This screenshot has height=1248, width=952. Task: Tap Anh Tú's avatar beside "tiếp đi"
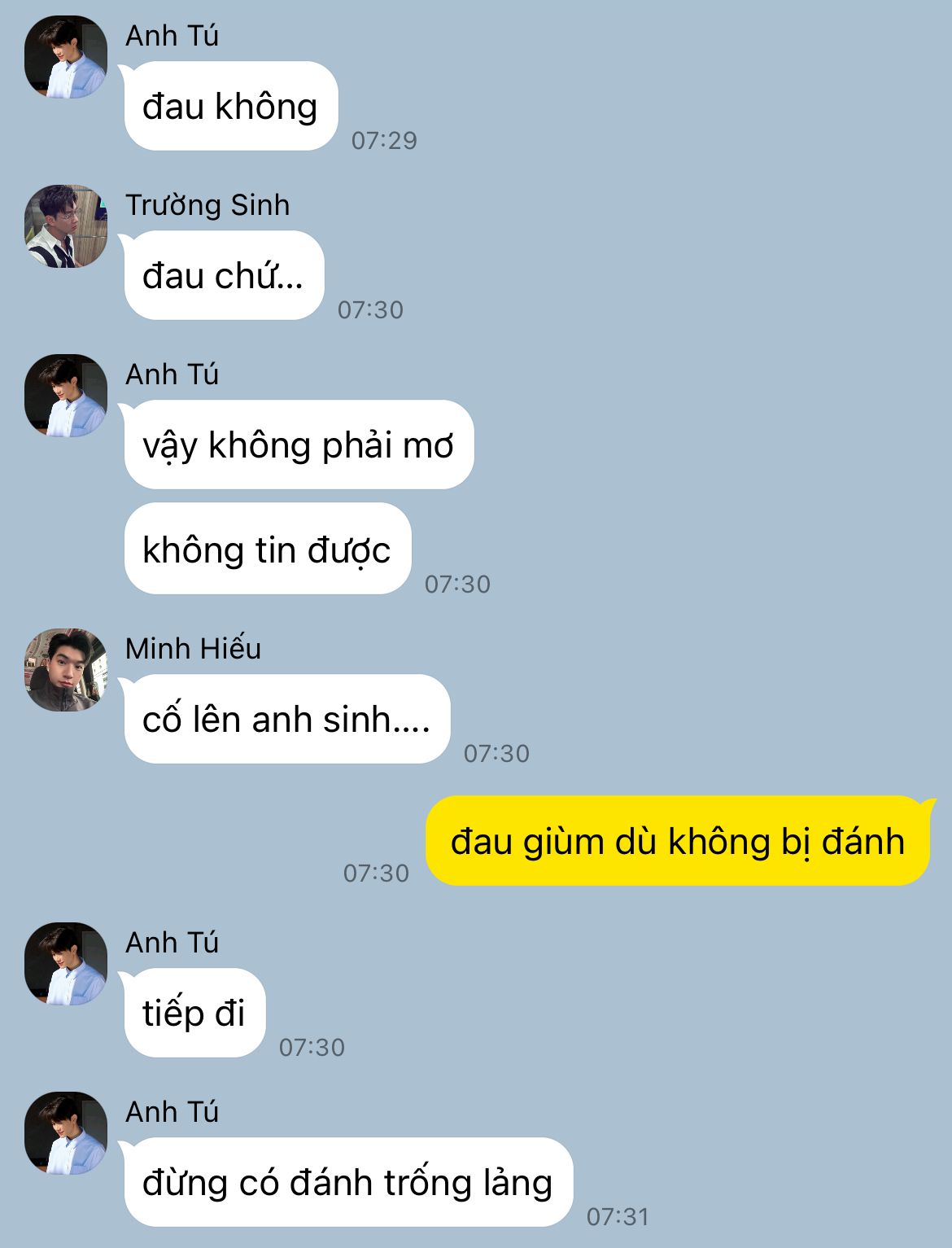66,964
